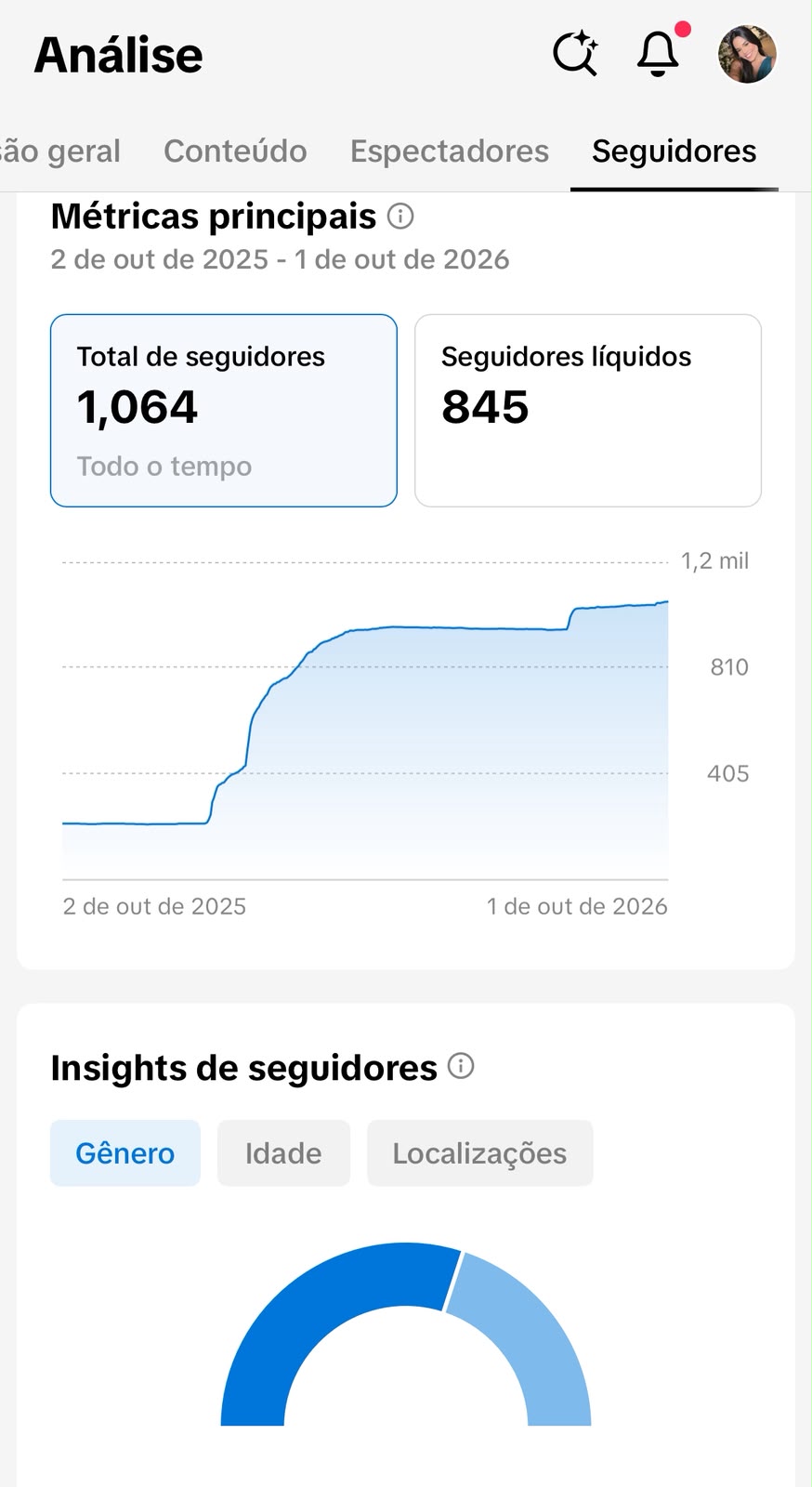Select the Total de seguidores card
Image resolution: width=812 pixels, height=1487 pixels.
point(224,411)
